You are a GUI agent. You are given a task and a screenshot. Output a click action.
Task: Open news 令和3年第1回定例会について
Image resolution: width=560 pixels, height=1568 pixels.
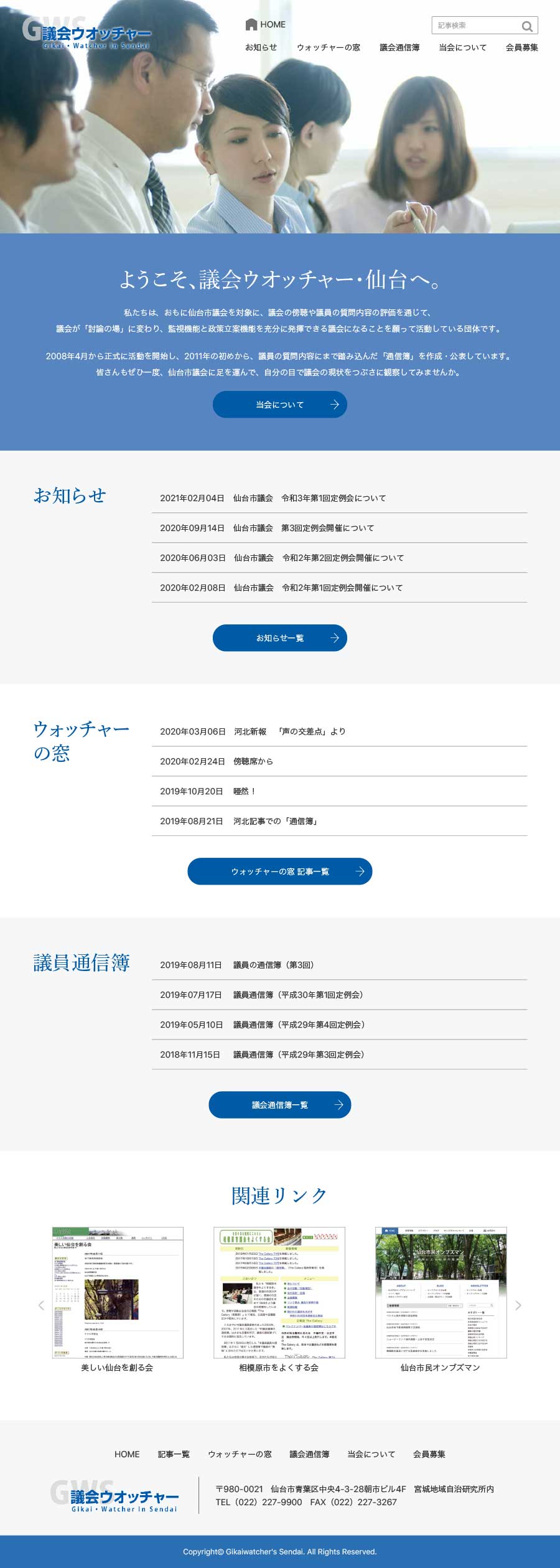[x=334, y=498]
